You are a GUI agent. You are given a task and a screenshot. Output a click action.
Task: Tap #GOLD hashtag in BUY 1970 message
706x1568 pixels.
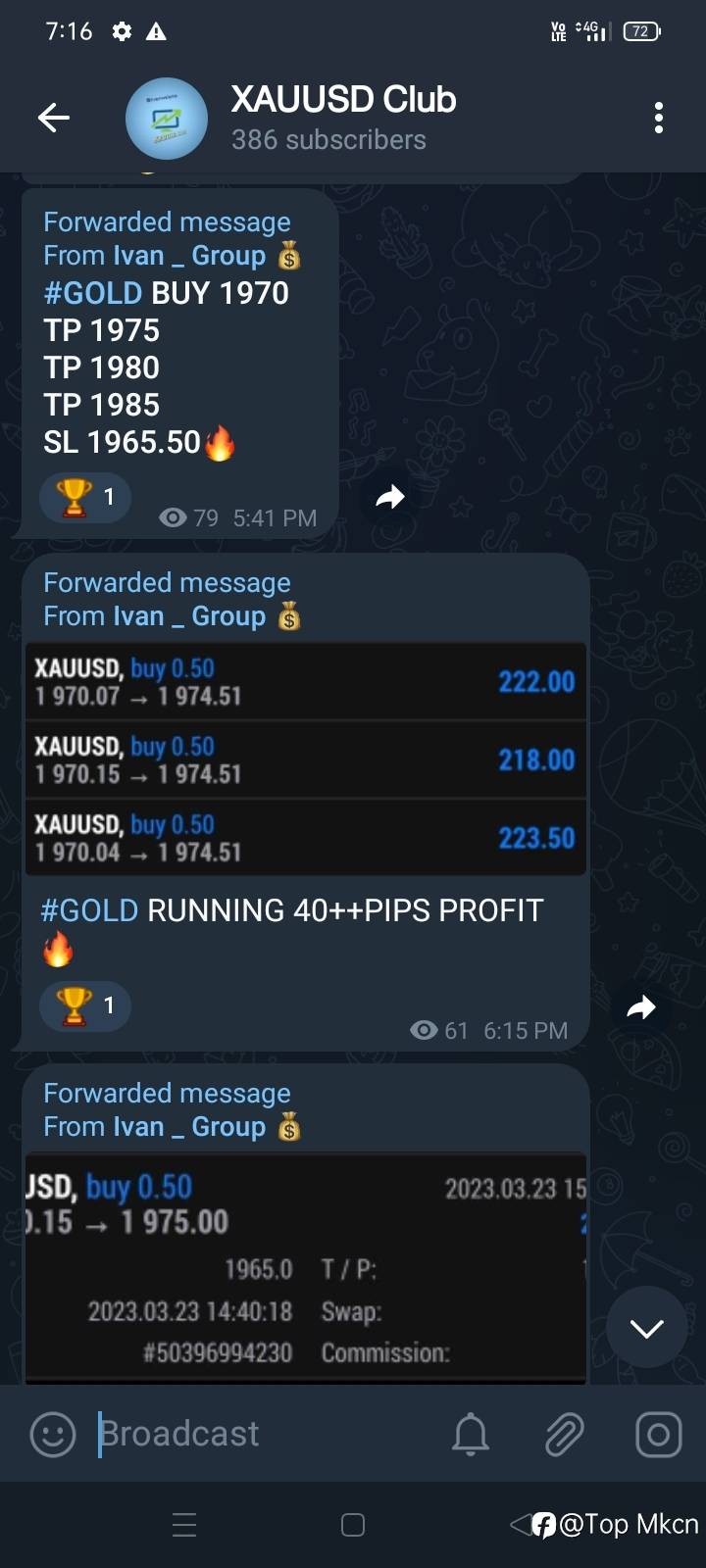[x=94, y=293]
